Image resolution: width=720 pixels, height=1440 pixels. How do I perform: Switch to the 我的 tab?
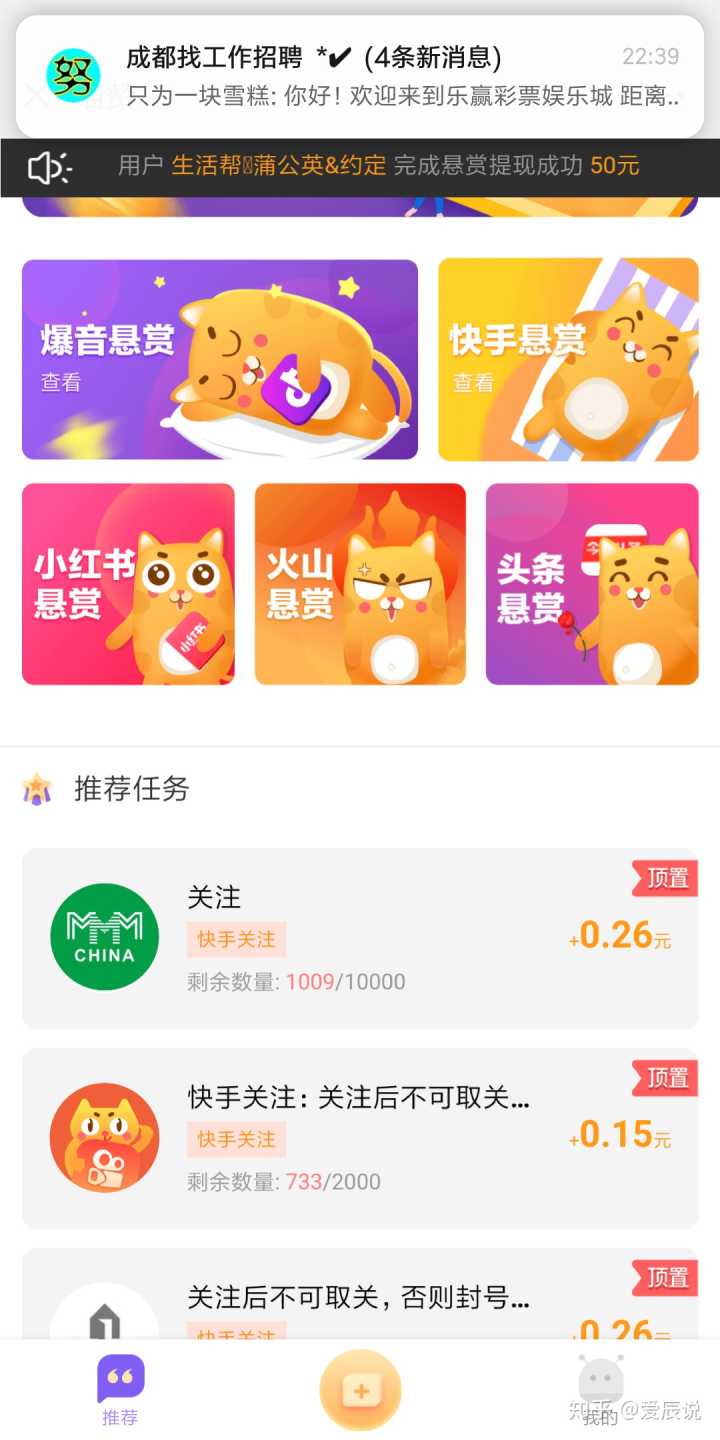pyautogui.click(x=600, y=1390)
